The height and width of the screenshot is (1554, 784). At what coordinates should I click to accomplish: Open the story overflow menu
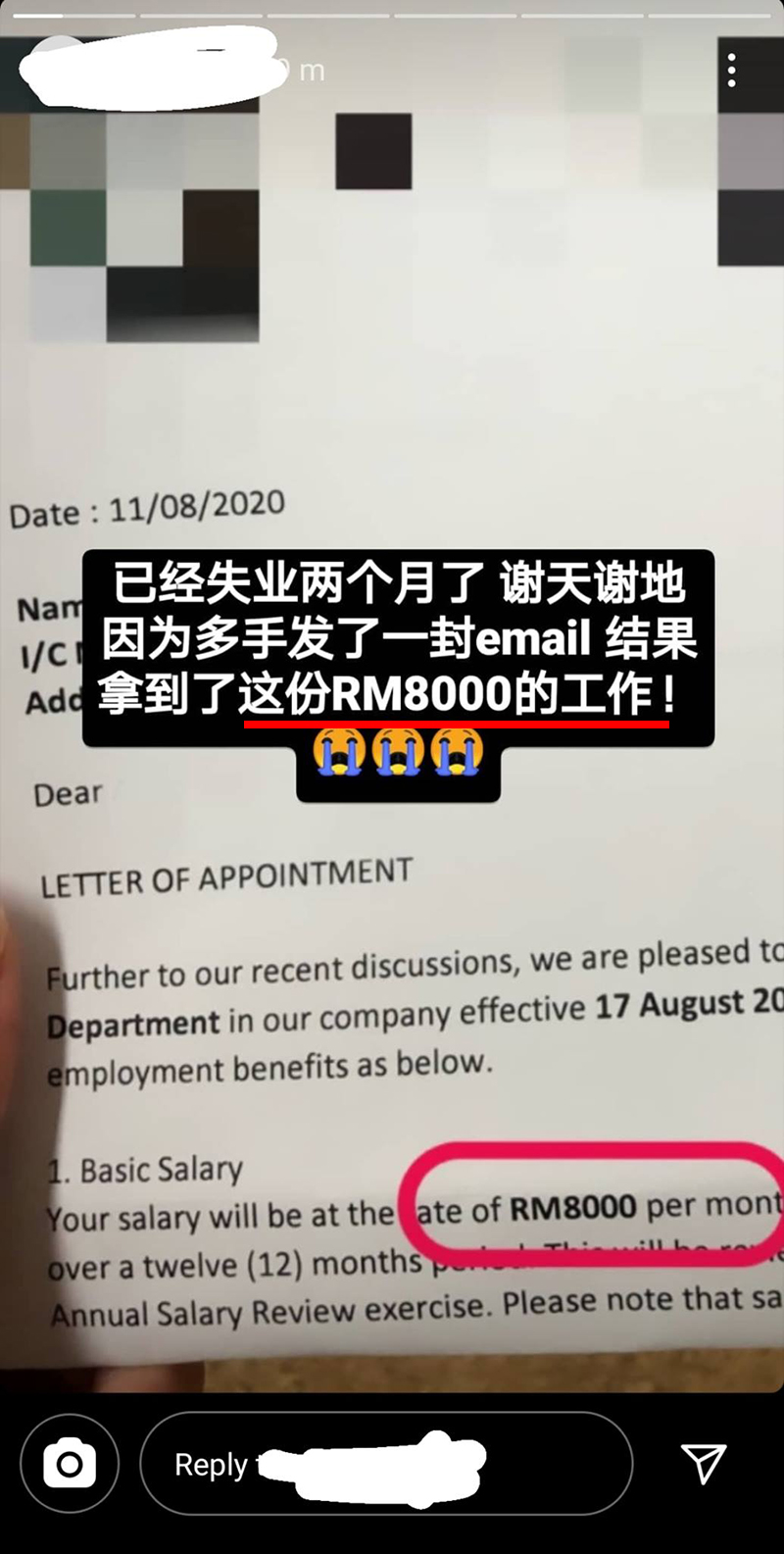coord(731,71)
